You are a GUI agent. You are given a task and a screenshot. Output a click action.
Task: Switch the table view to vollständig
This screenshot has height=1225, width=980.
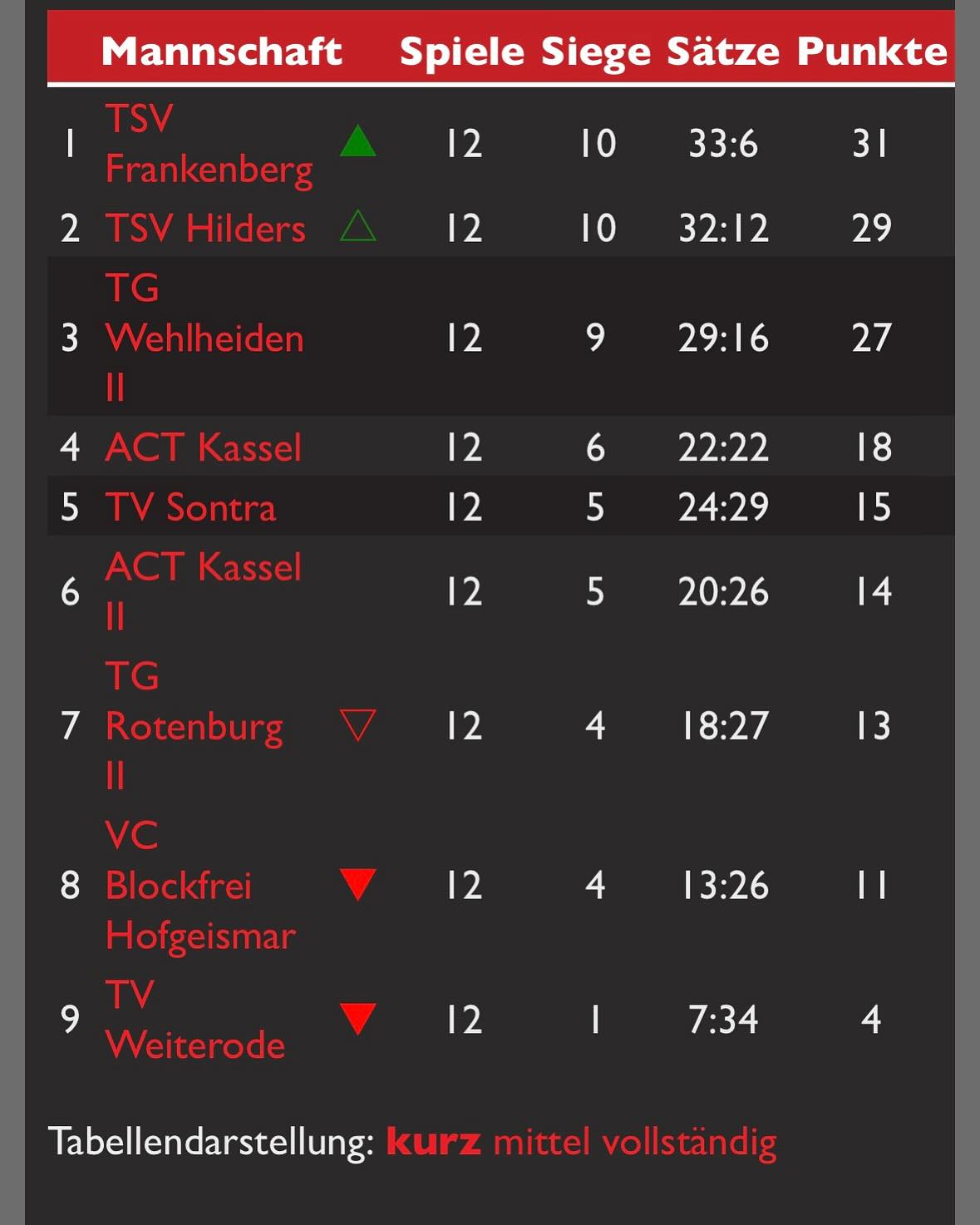[x=689, y=1142]
